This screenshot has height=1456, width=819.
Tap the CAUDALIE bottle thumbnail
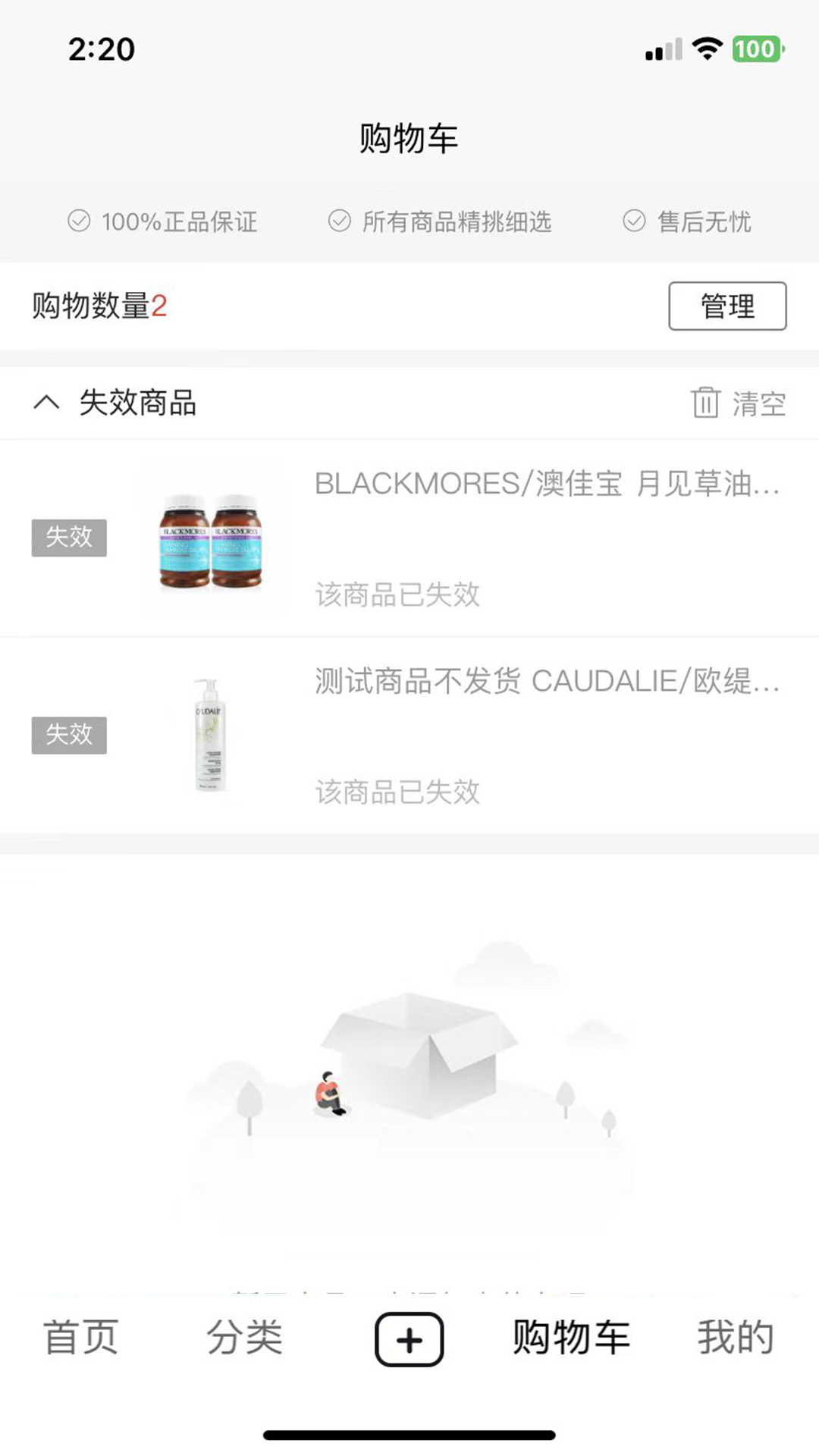tap(211, 734)
